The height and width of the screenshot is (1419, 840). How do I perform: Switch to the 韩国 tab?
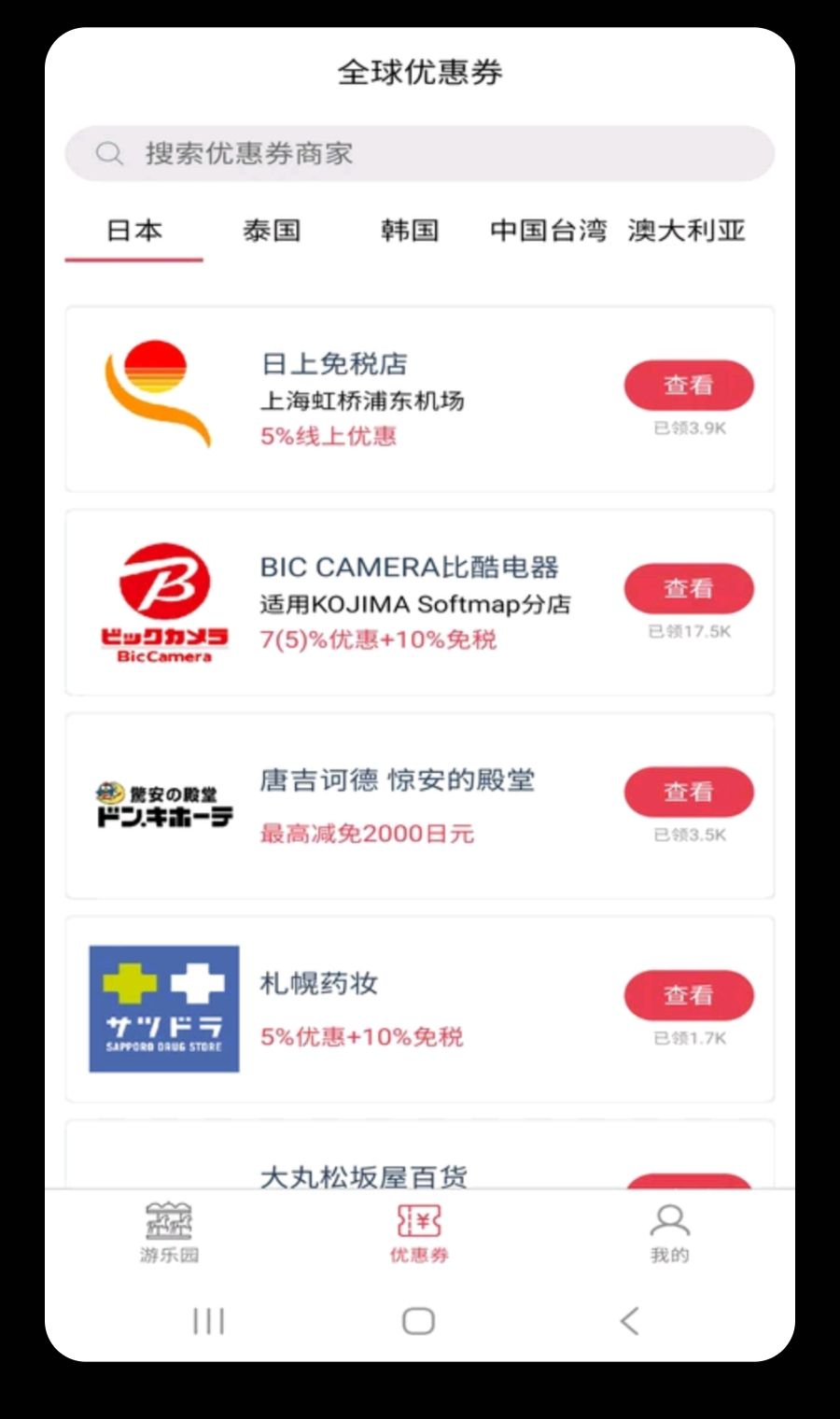[x=409, y=231]
